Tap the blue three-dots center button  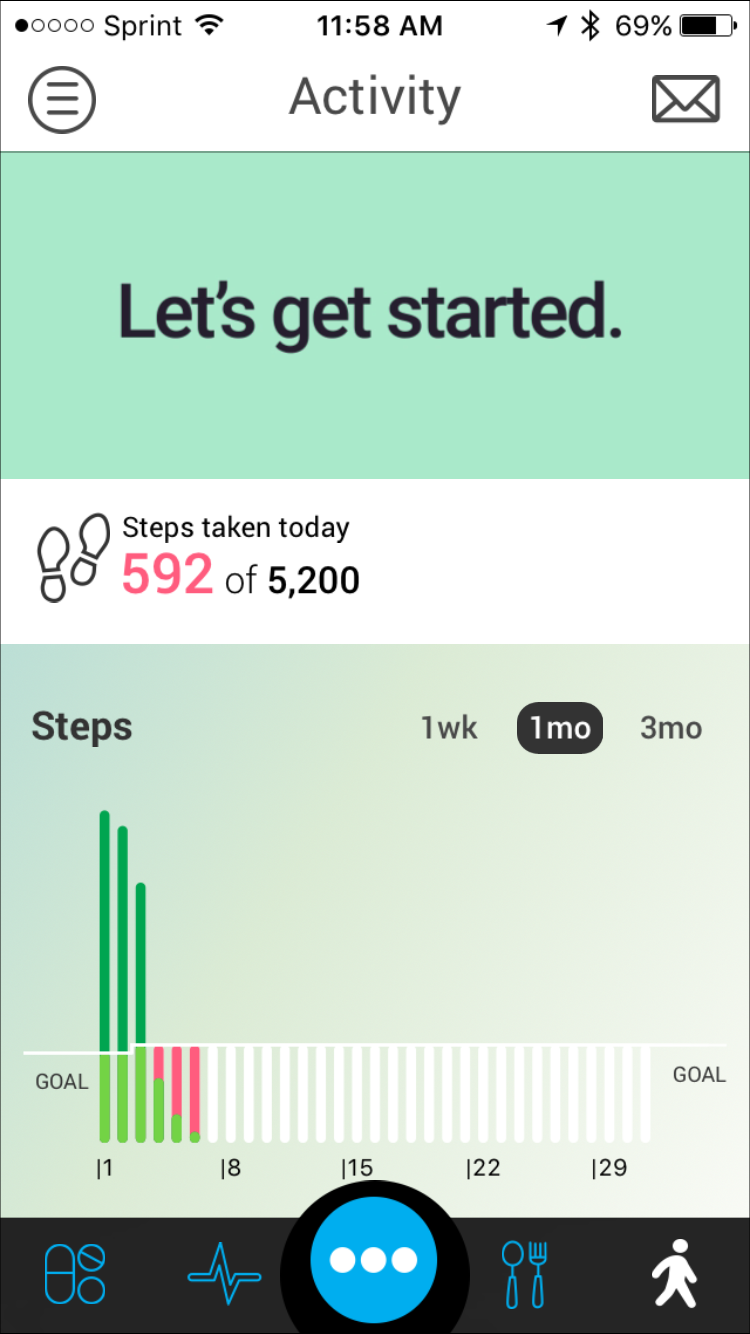pyautogui.click(x=374, y=1260)
